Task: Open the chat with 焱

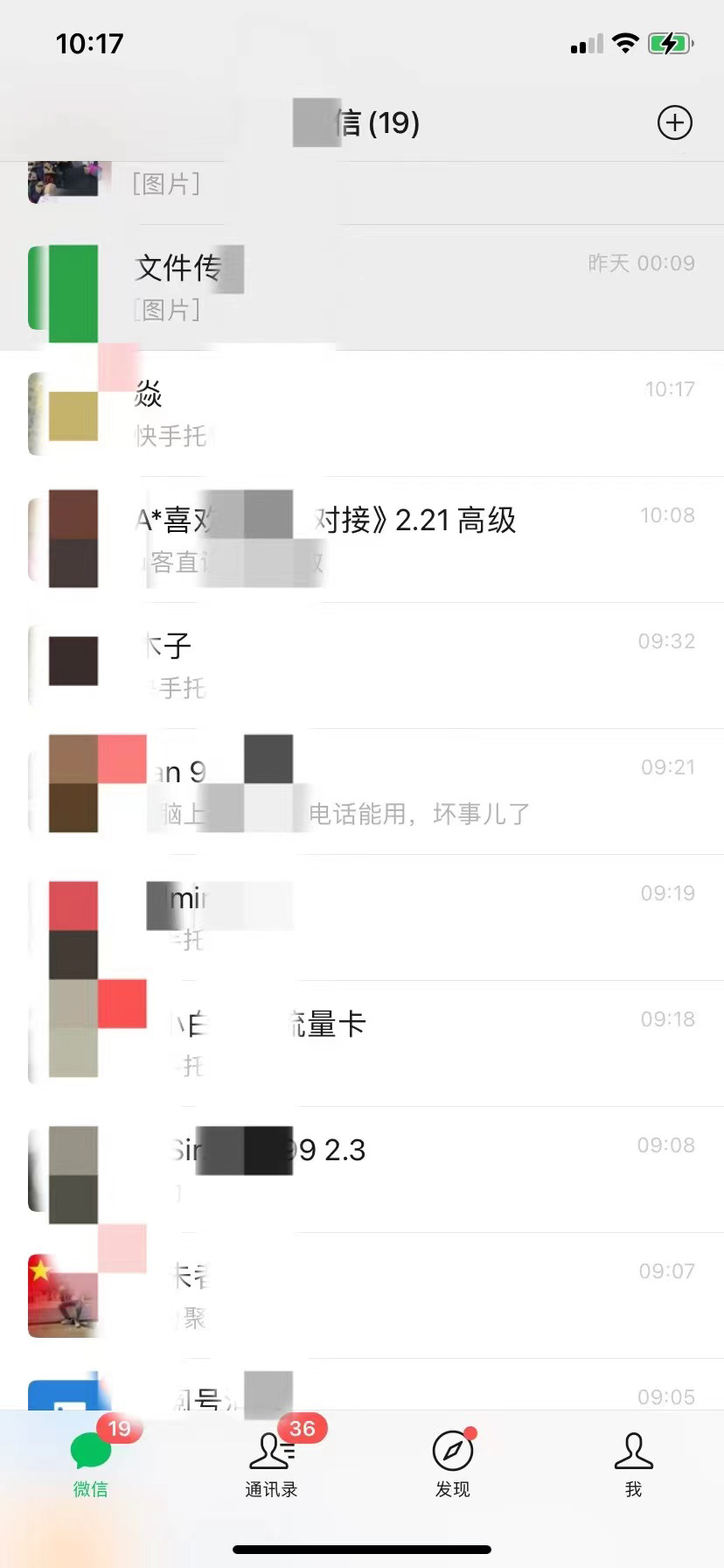Action: (x=350, y=413)
